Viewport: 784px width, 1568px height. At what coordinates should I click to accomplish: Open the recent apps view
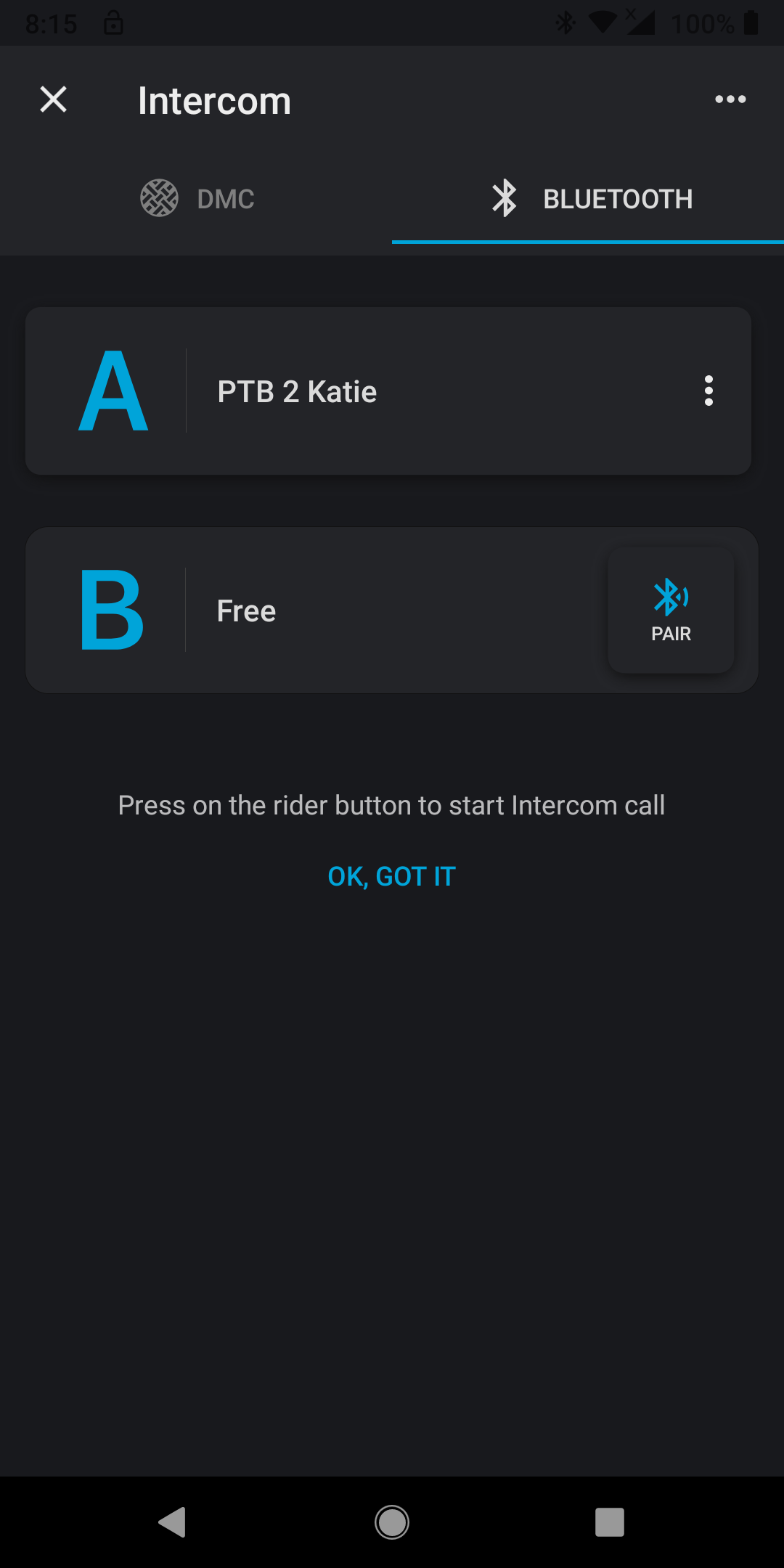coord(610,1522)
